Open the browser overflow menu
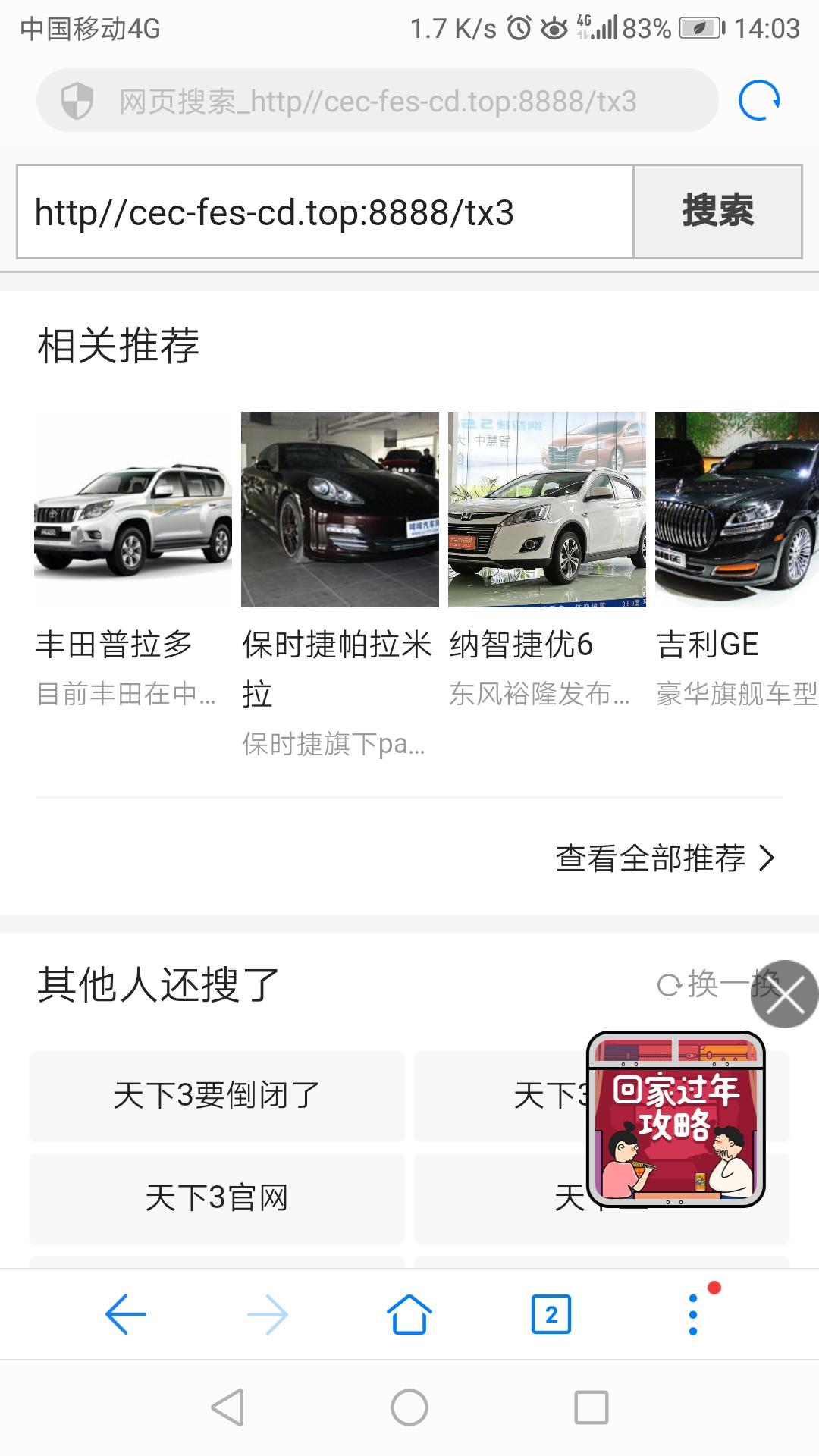Viewport: 819px width, 1456px height. tap(693, 1314)
